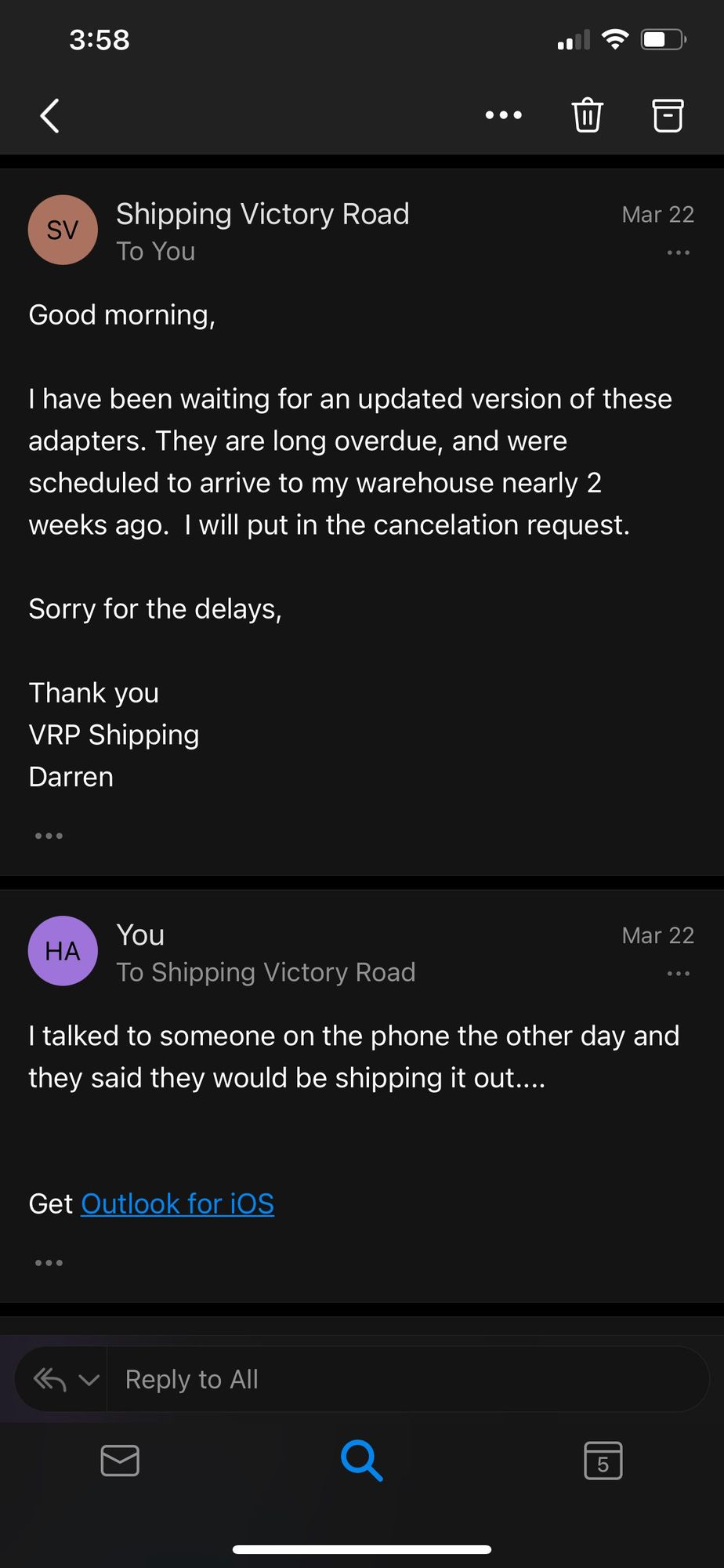Screen dimensions: 724x1568
Task: Switch to the Mail tab
Action: [x=120, y=1461]
